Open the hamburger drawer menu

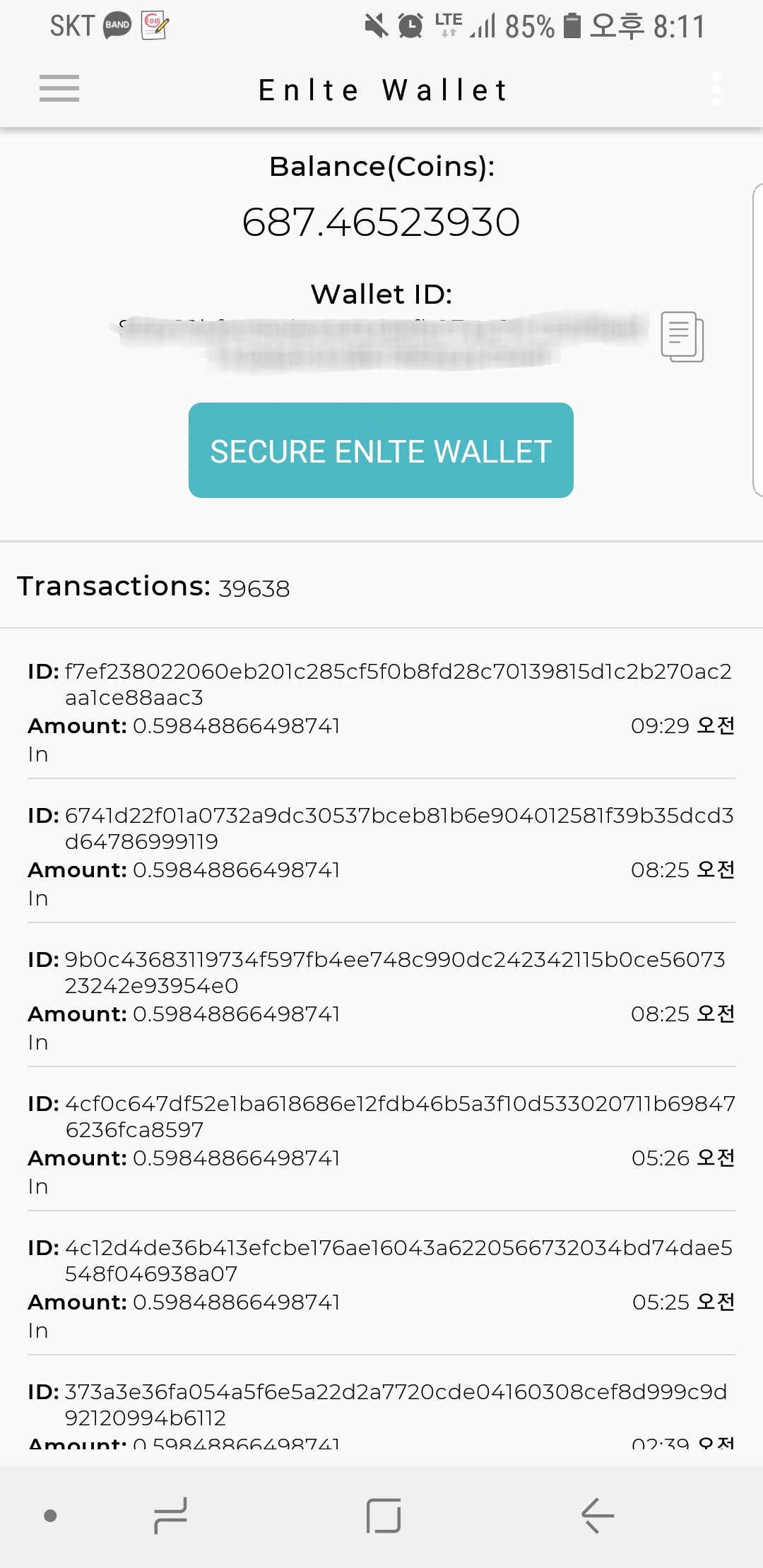pyautogui.click(x=59, y=89)
